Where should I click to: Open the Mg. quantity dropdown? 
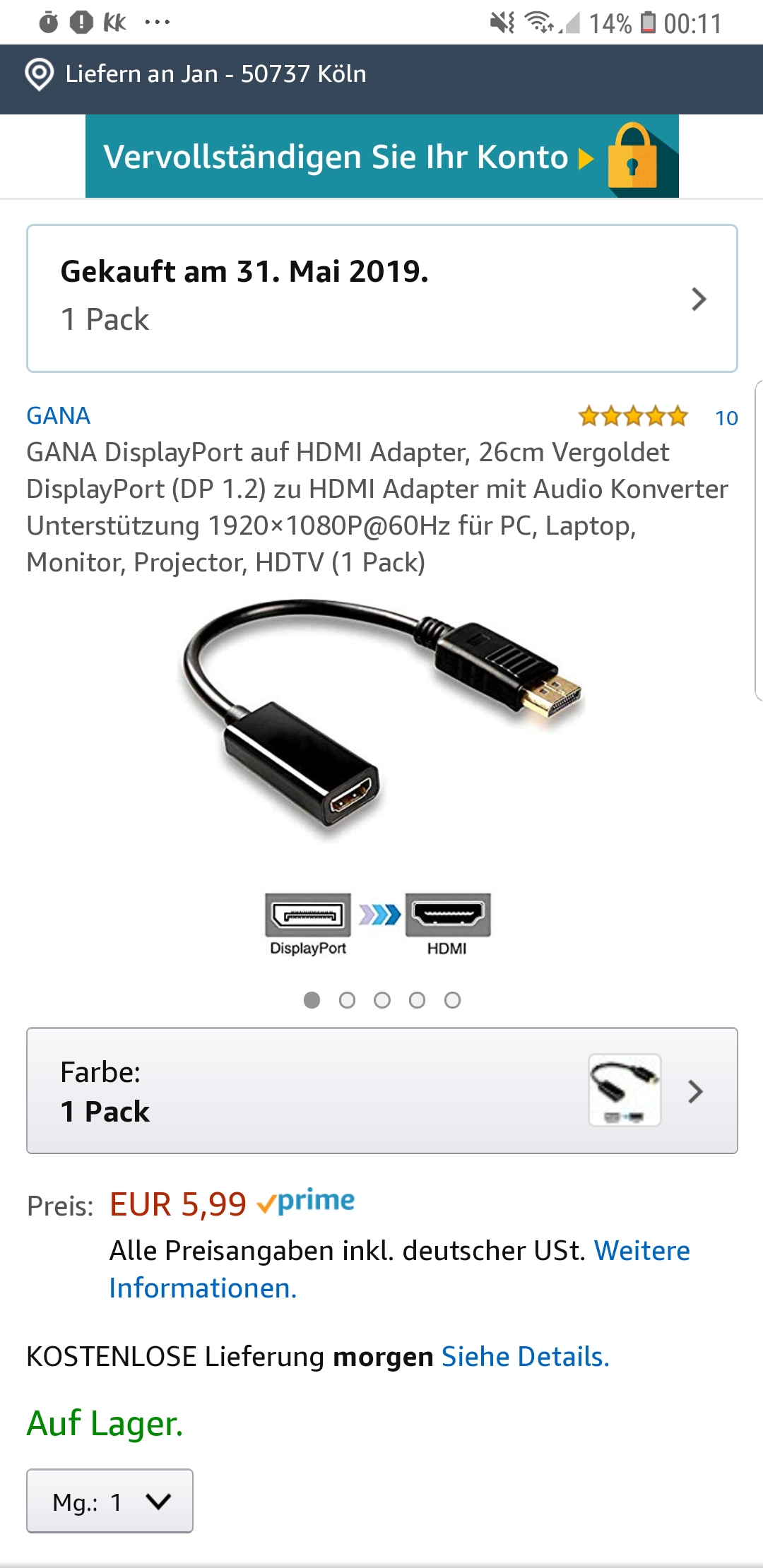(x=110, y=1501)
